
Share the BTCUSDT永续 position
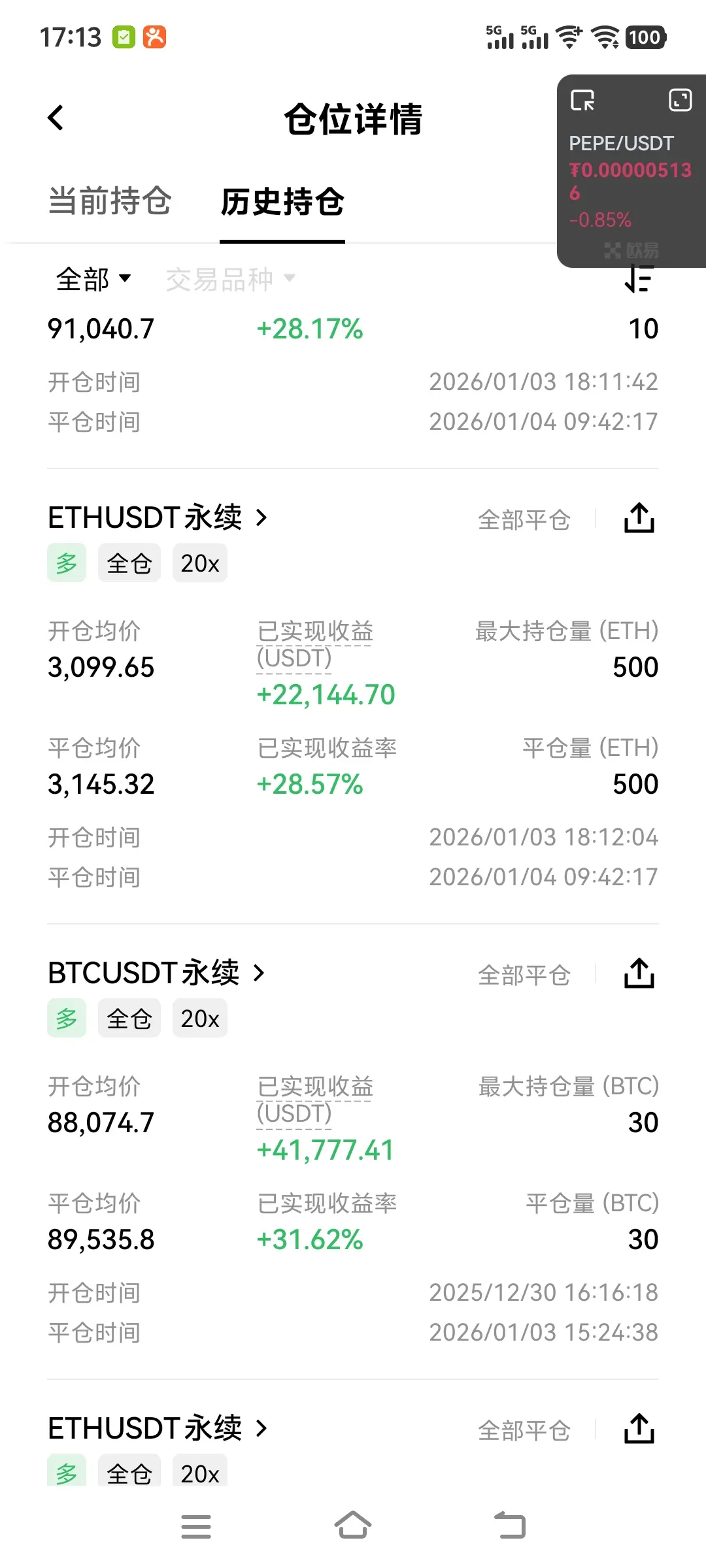(x=639, y=973)
